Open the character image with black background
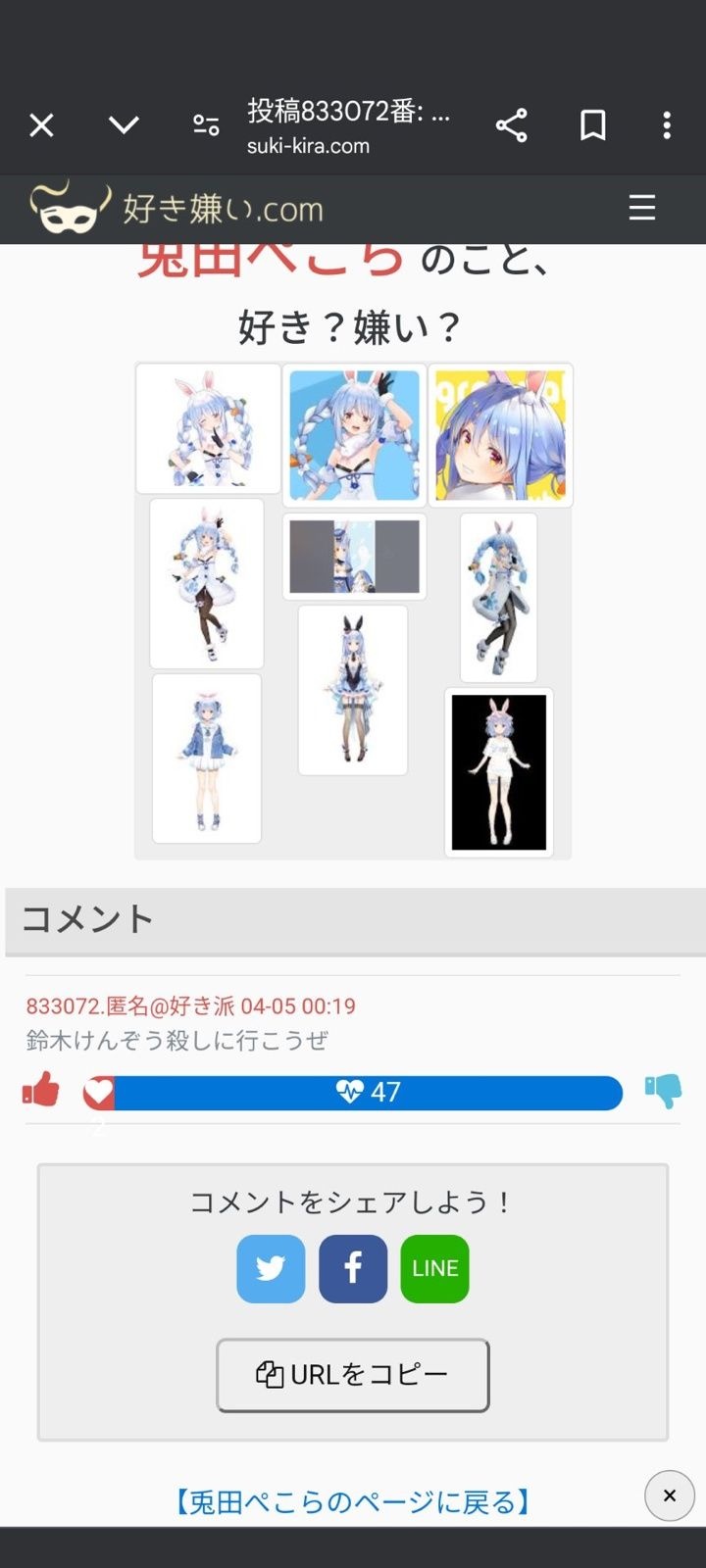Screen dimensions: 706x1568 pyautogui.click(x=499, y=772)
